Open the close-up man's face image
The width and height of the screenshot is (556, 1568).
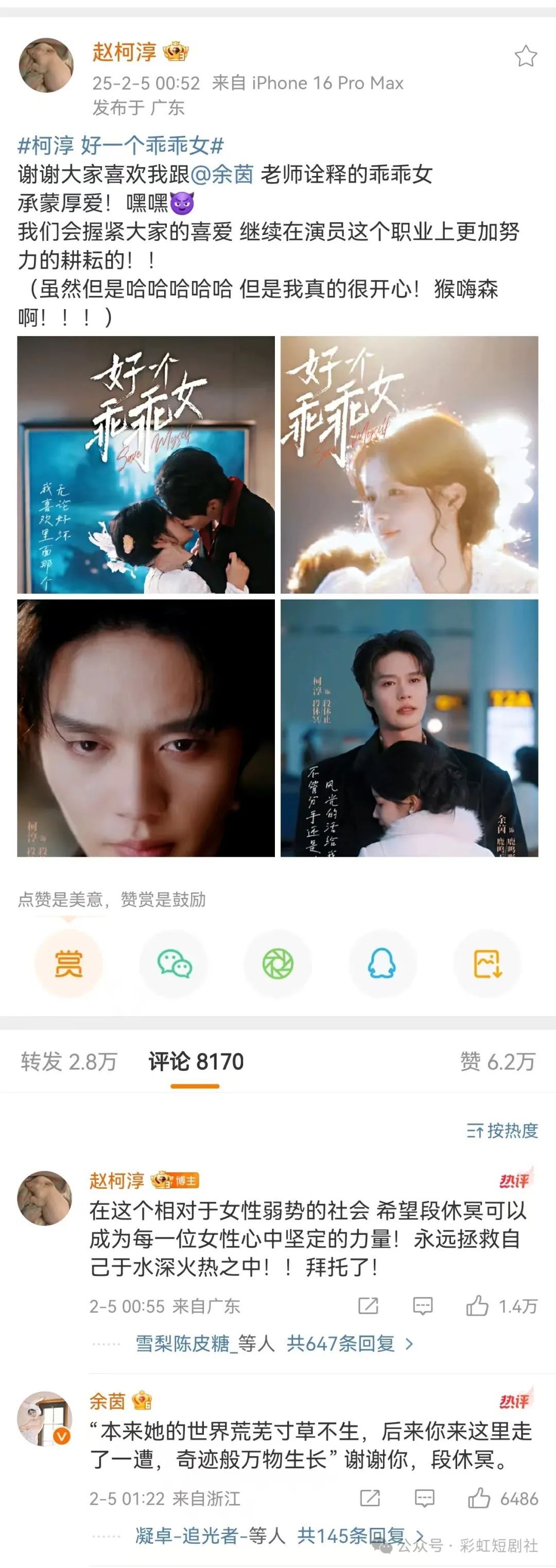pyautogui.click(x=146, y=728)
